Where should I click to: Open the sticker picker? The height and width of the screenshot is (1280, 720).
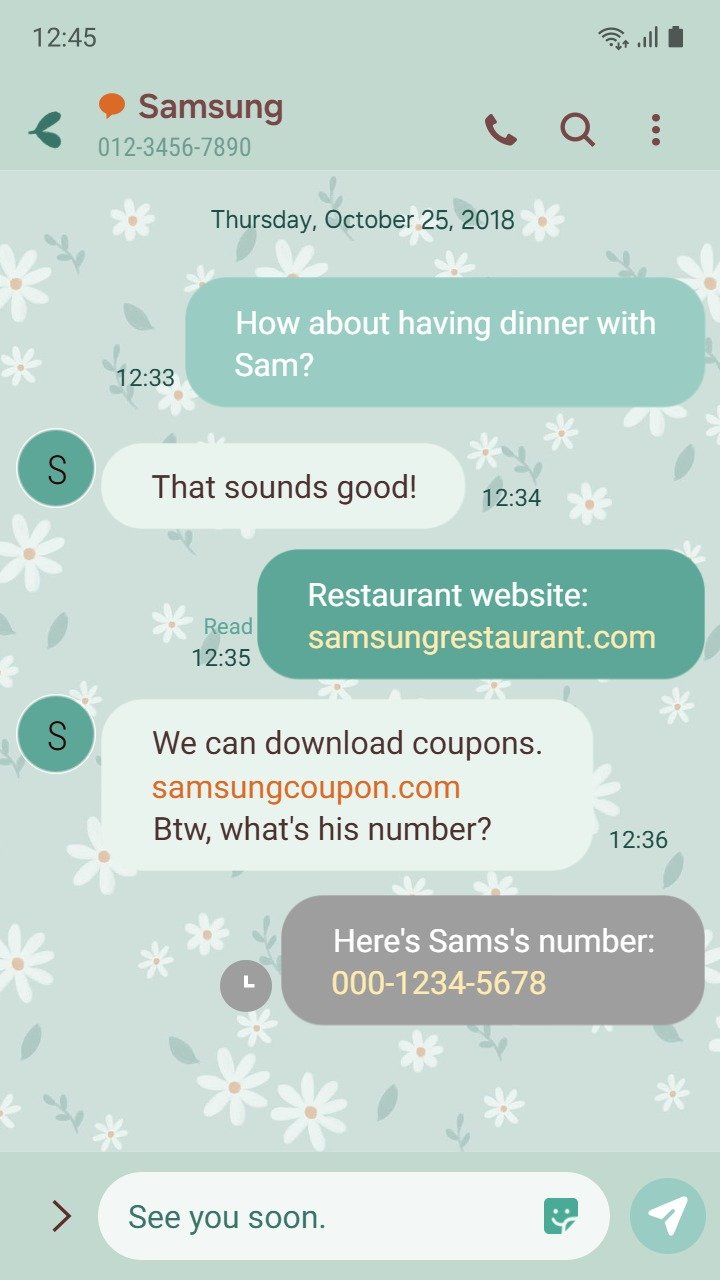tap(561, 1216)
